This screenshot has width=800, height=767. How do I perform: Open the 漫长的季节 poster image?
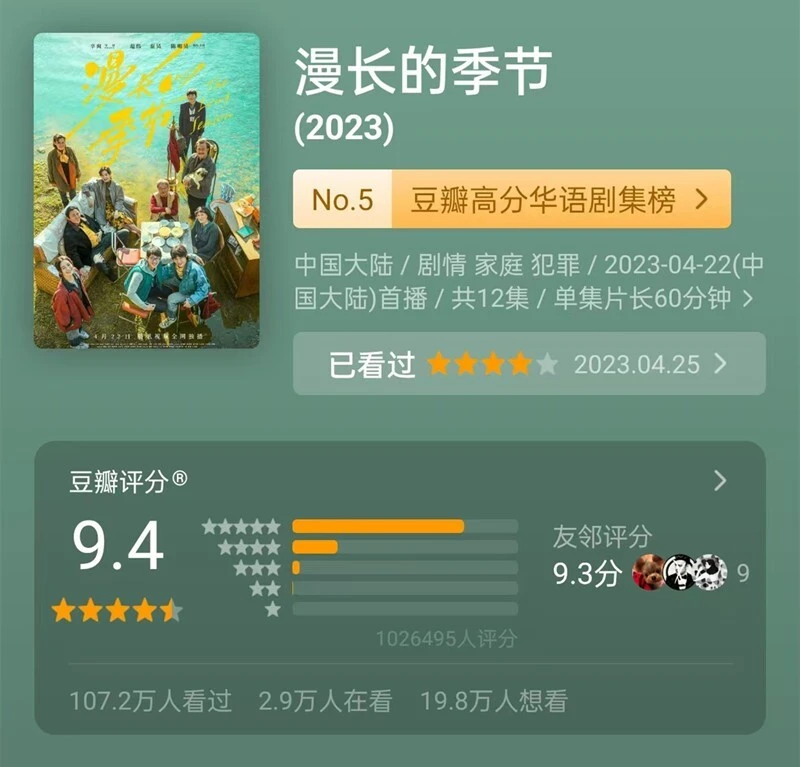click(147, 191)
